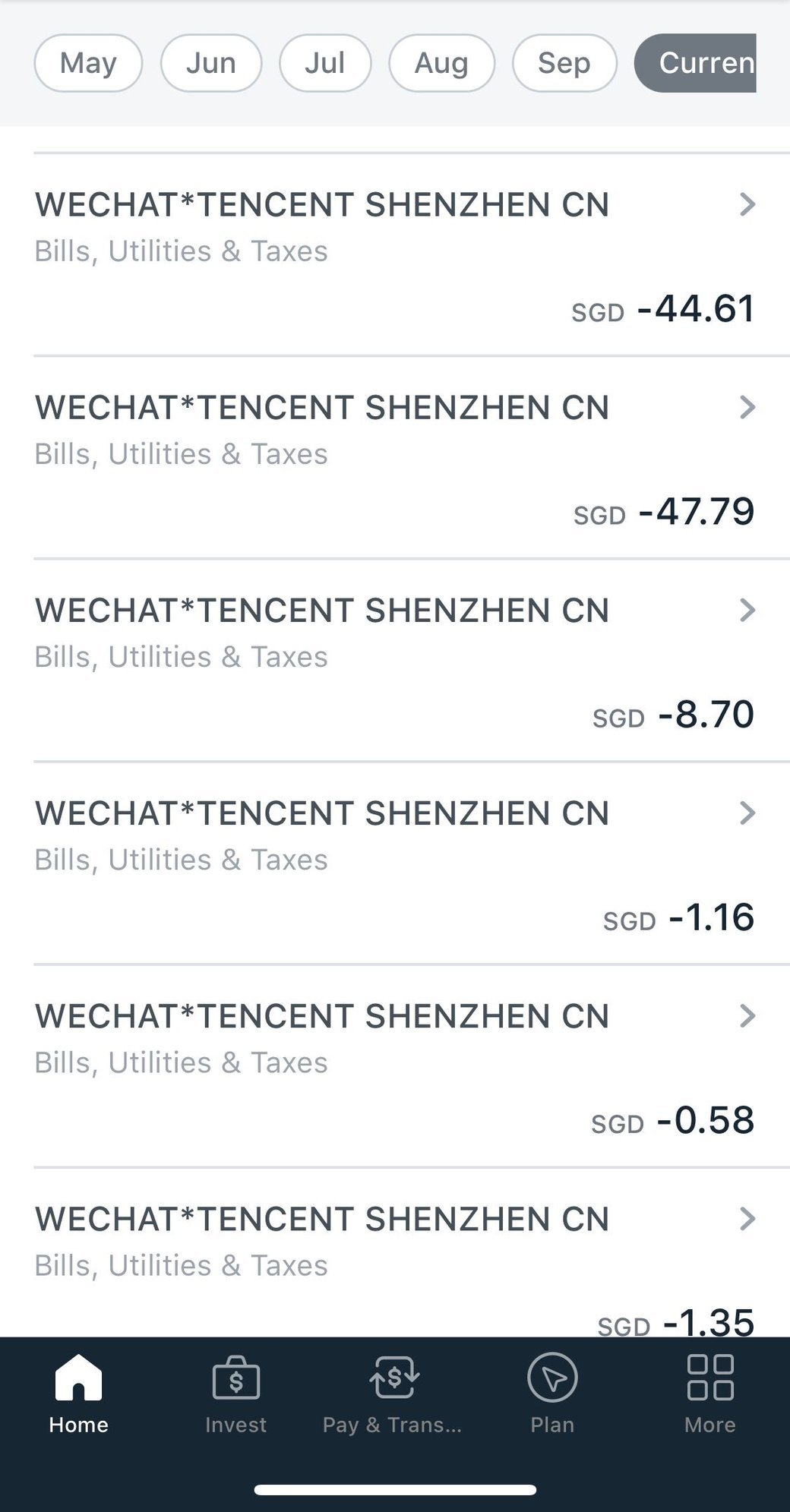The height and width of the screenshot is (1512, 790).
Task: Choose the Aug month chip
Action: (441, 63)
